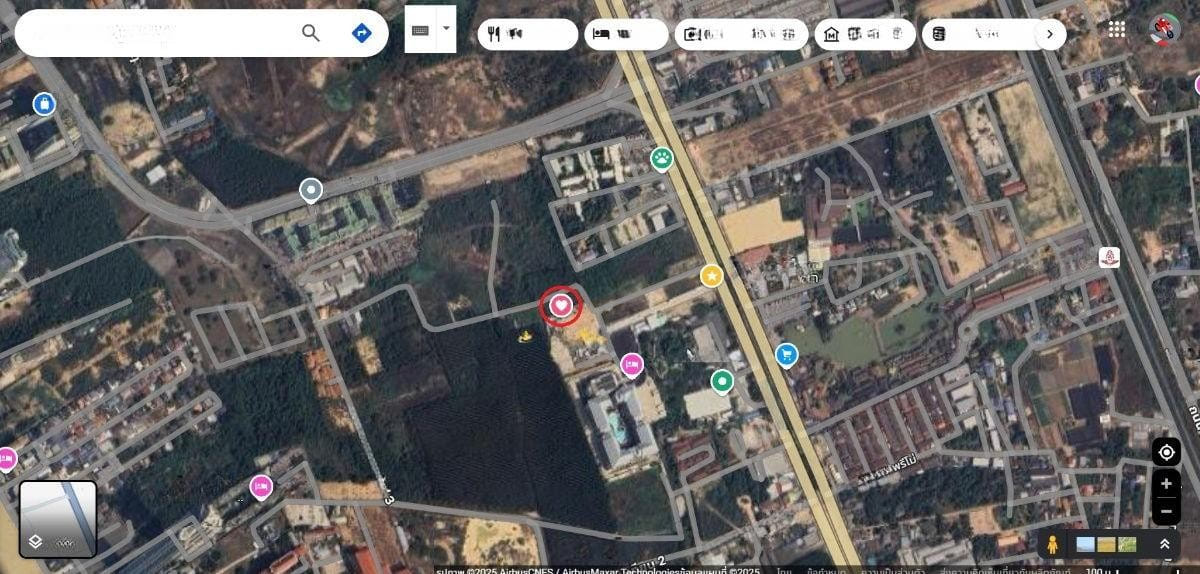
Task: Zoom in with the plus button
Action: click(x=1166, y=484)
